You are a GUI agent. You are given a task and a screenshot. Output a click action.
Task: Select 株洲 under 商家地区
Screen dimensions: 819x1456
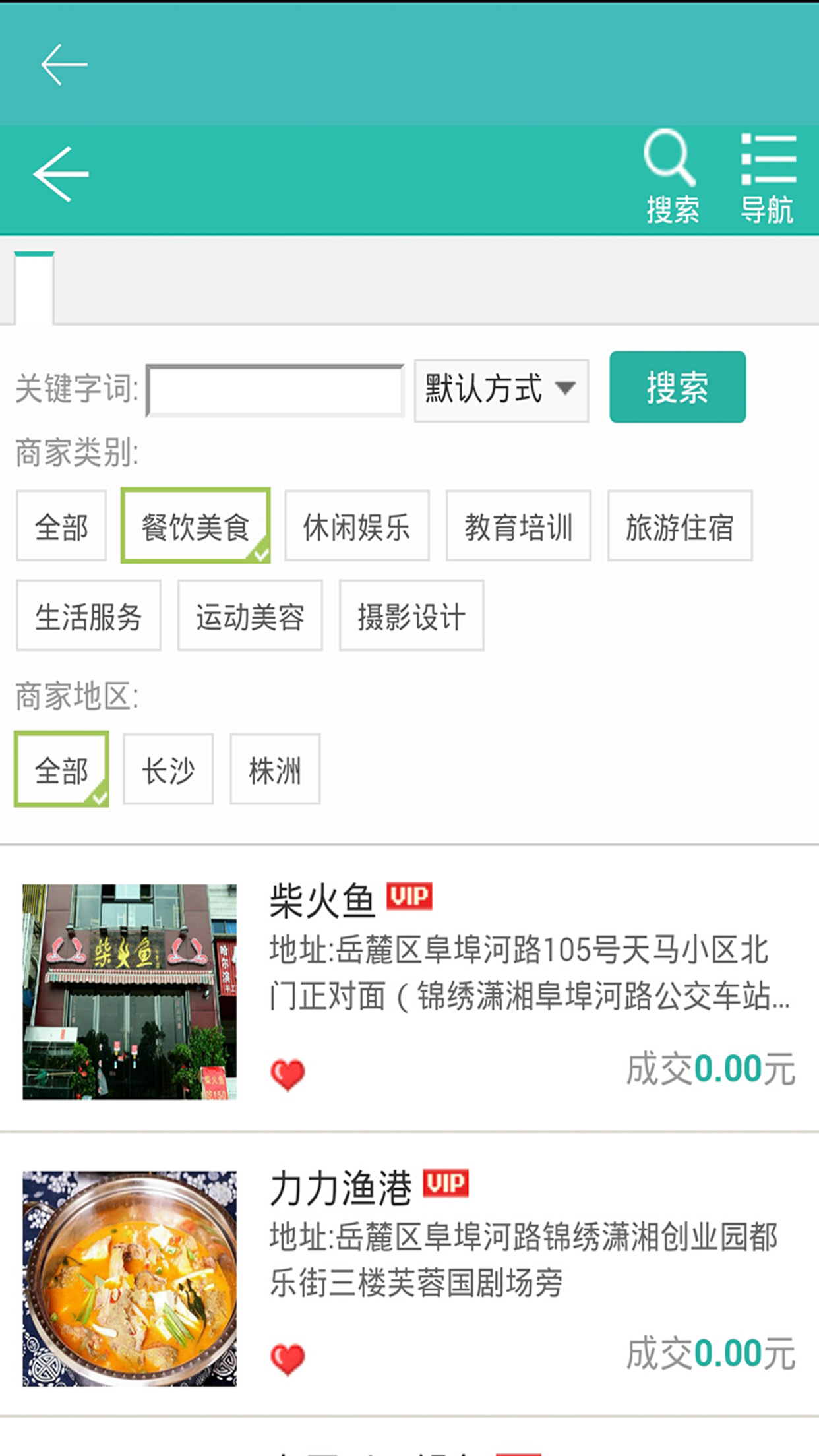coord(275,769)
